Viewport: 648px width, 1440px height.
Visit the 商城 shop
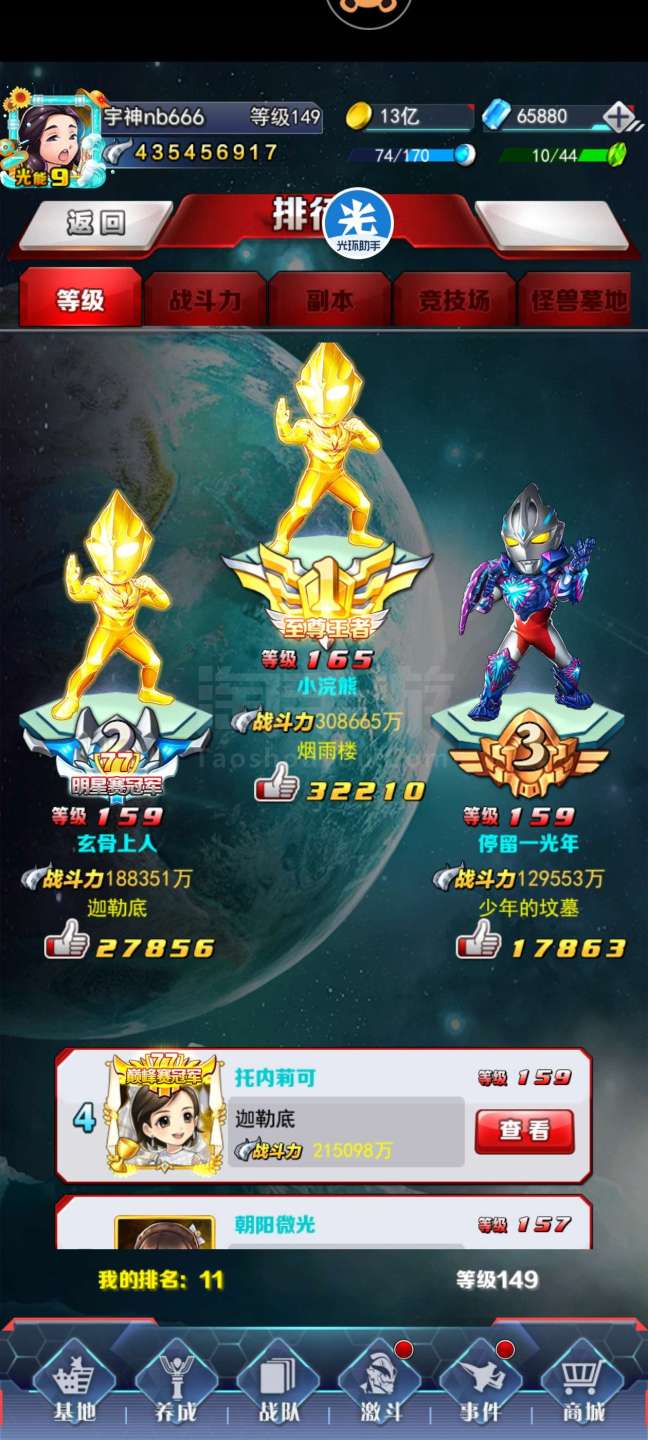click(x=582, y=1386)
